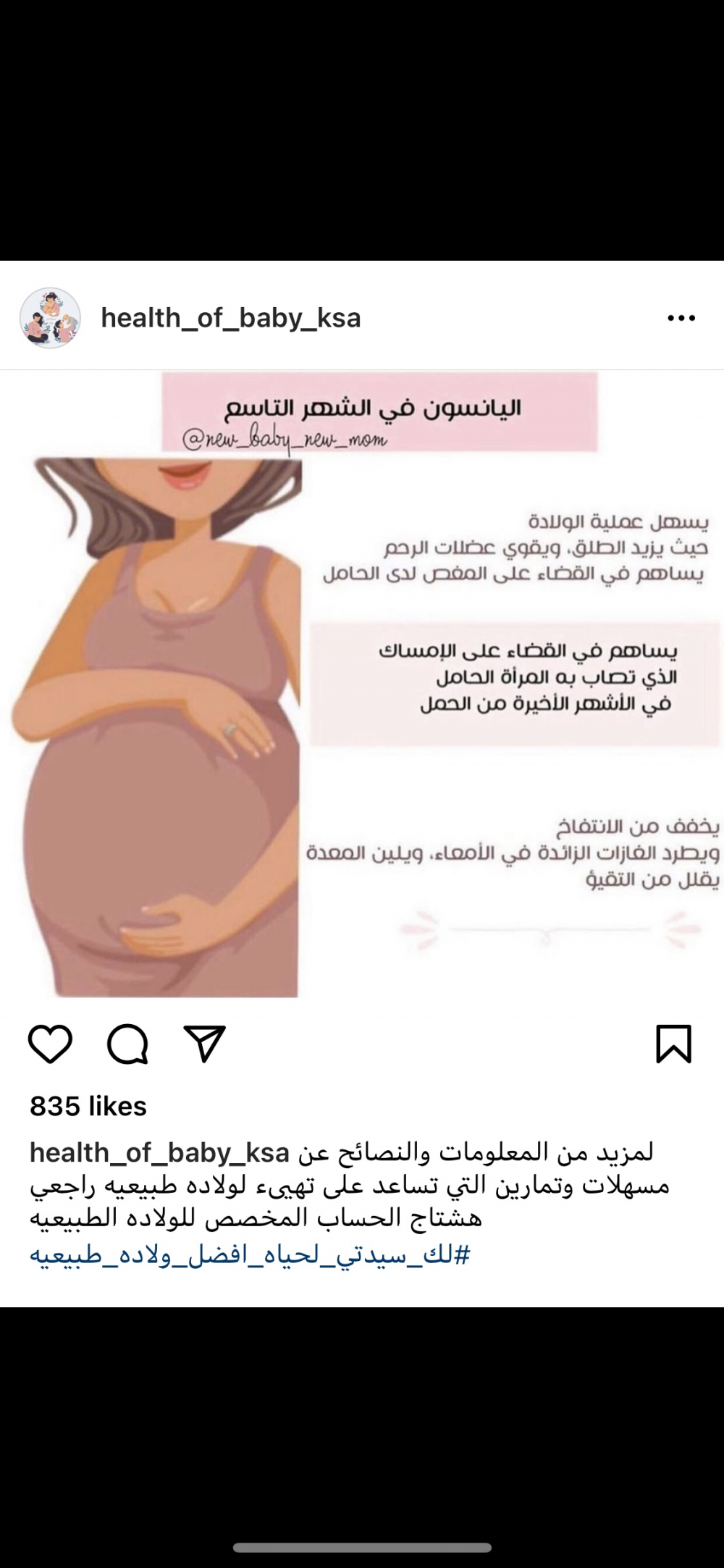Share the post via the paper plane icon
This screenshot has height=1568, width=724.
205,1044
